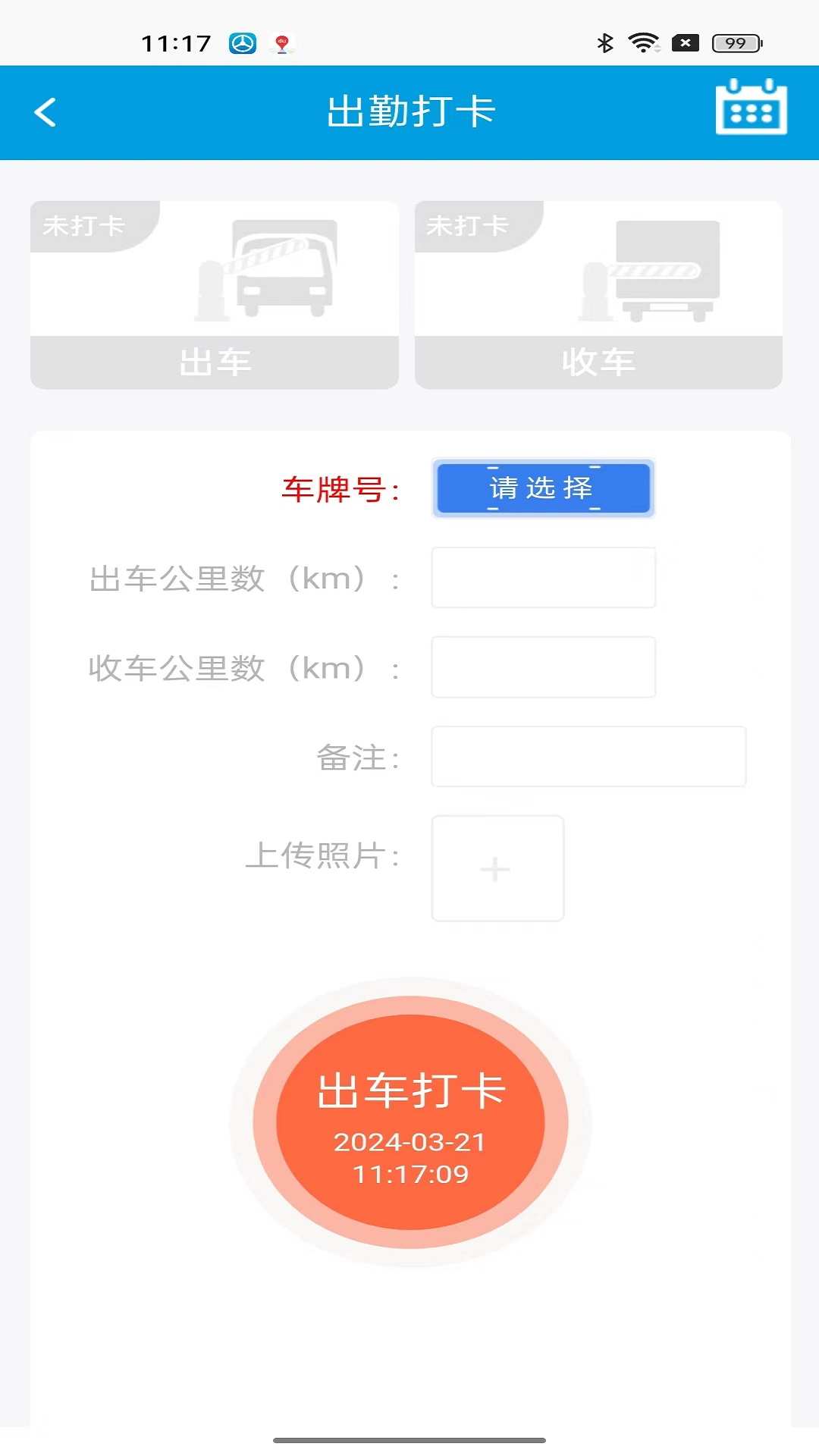
Task: Punch in with the 出车打卡 button
Action: (410, 1122)
